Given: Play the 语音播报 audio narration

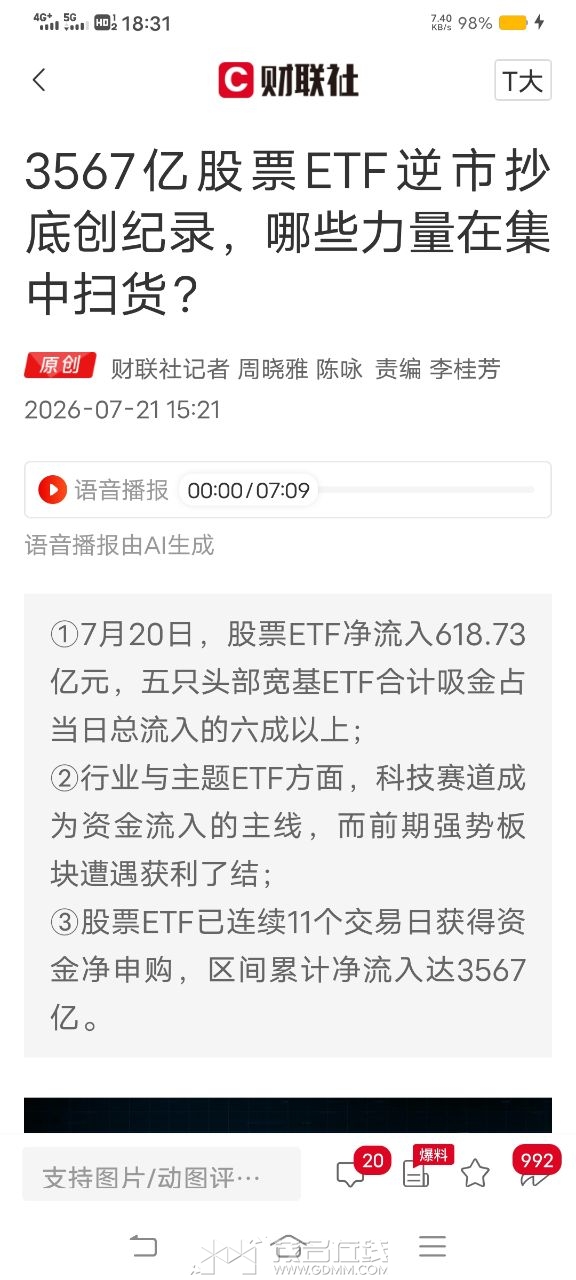Looking at the screenshot, I should 53,490.
